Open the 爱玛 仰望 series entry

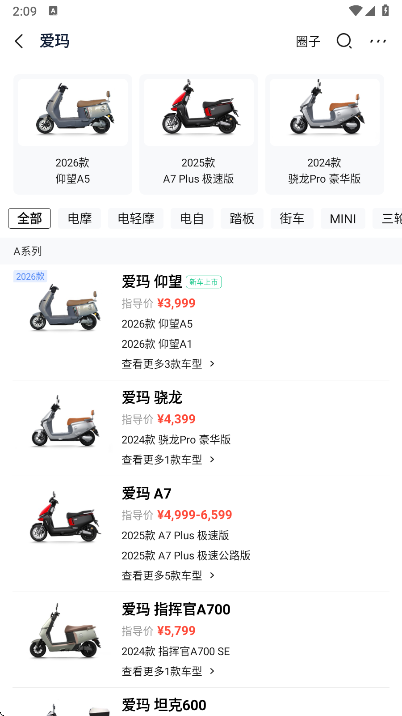201,322
